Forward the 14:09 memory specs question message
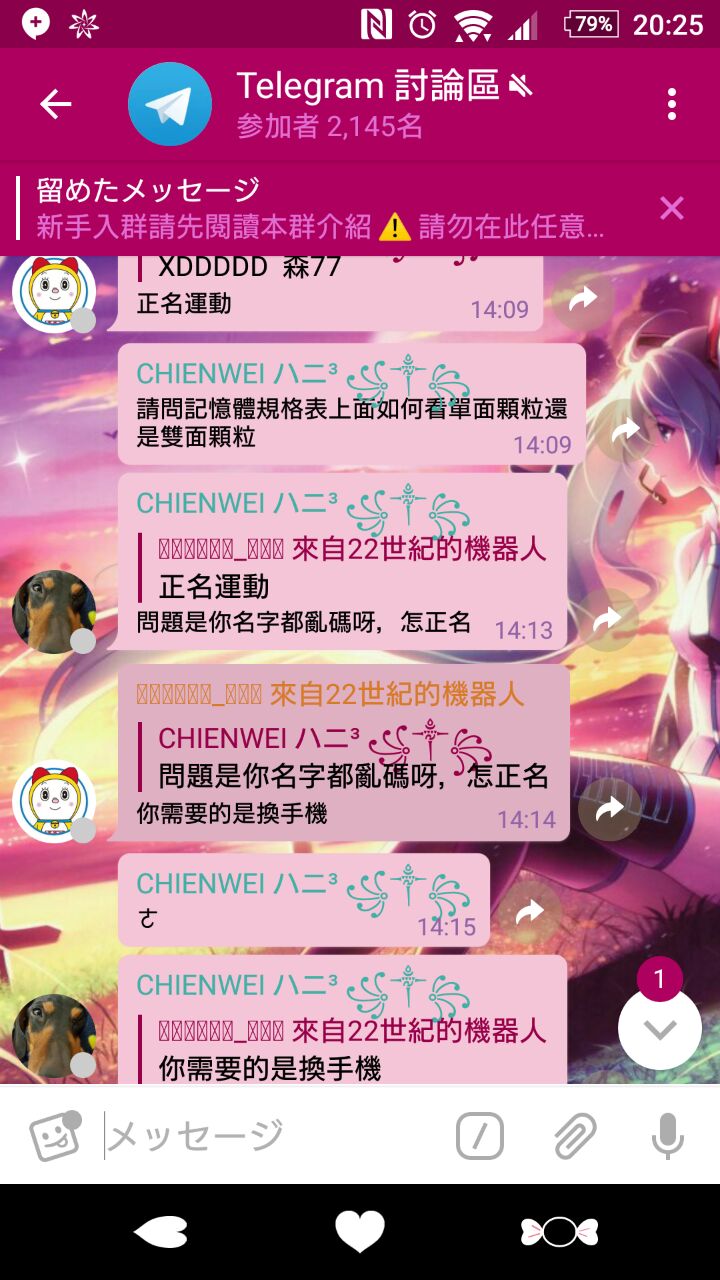Screen dimensions: 720x1280 click(626, 431)
